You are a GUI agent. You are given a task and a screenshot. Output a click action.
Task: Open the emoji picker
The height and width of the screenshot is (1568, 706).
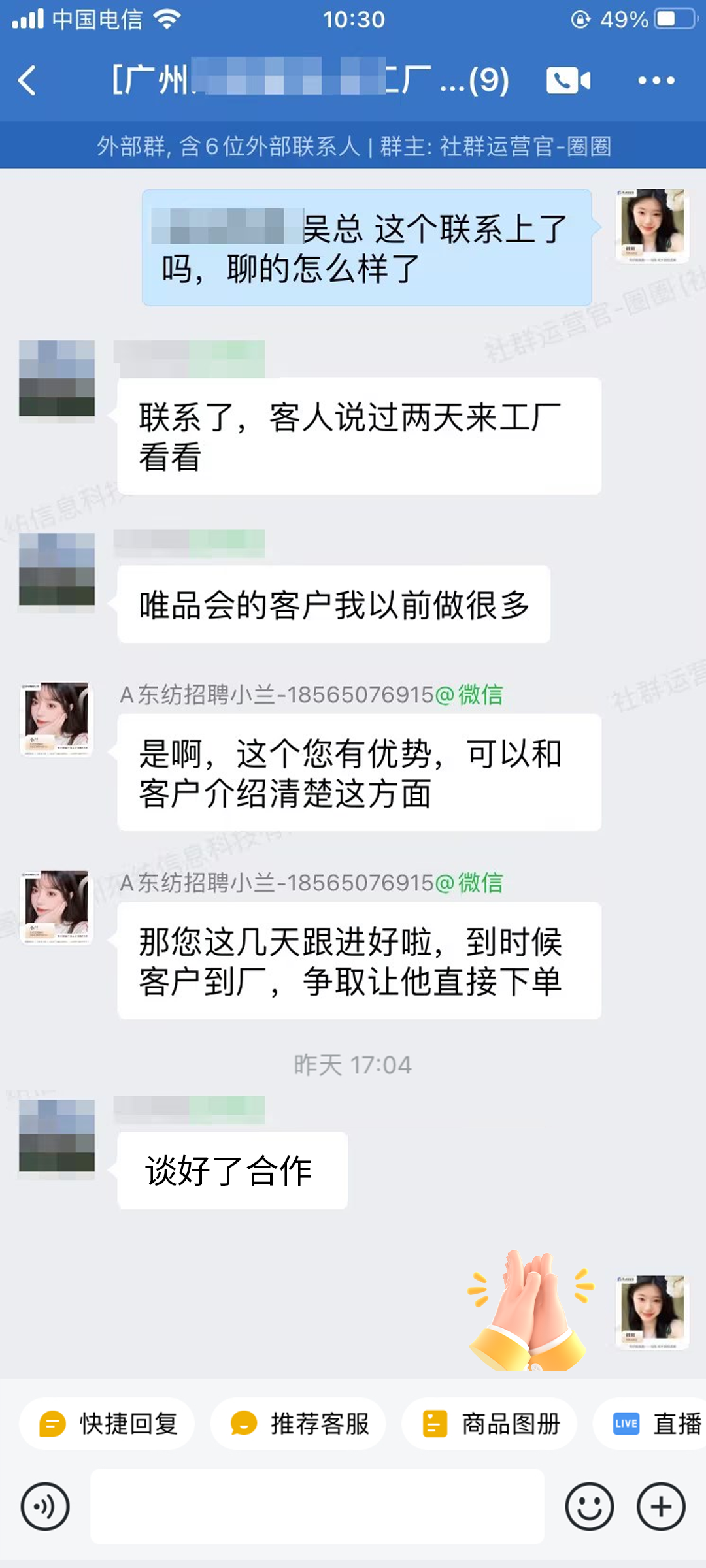click(589, 1507)
